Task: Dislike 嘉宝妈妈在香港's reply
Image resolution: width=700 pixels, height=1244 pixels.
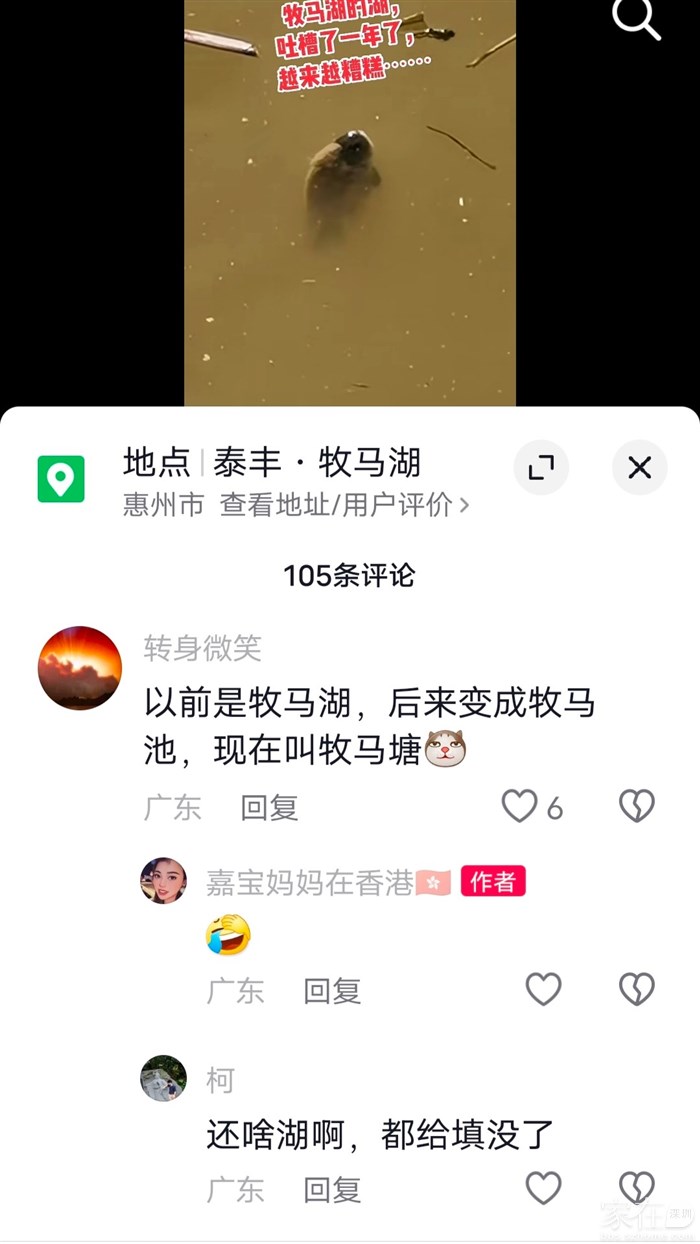Action: coord(637,990)
